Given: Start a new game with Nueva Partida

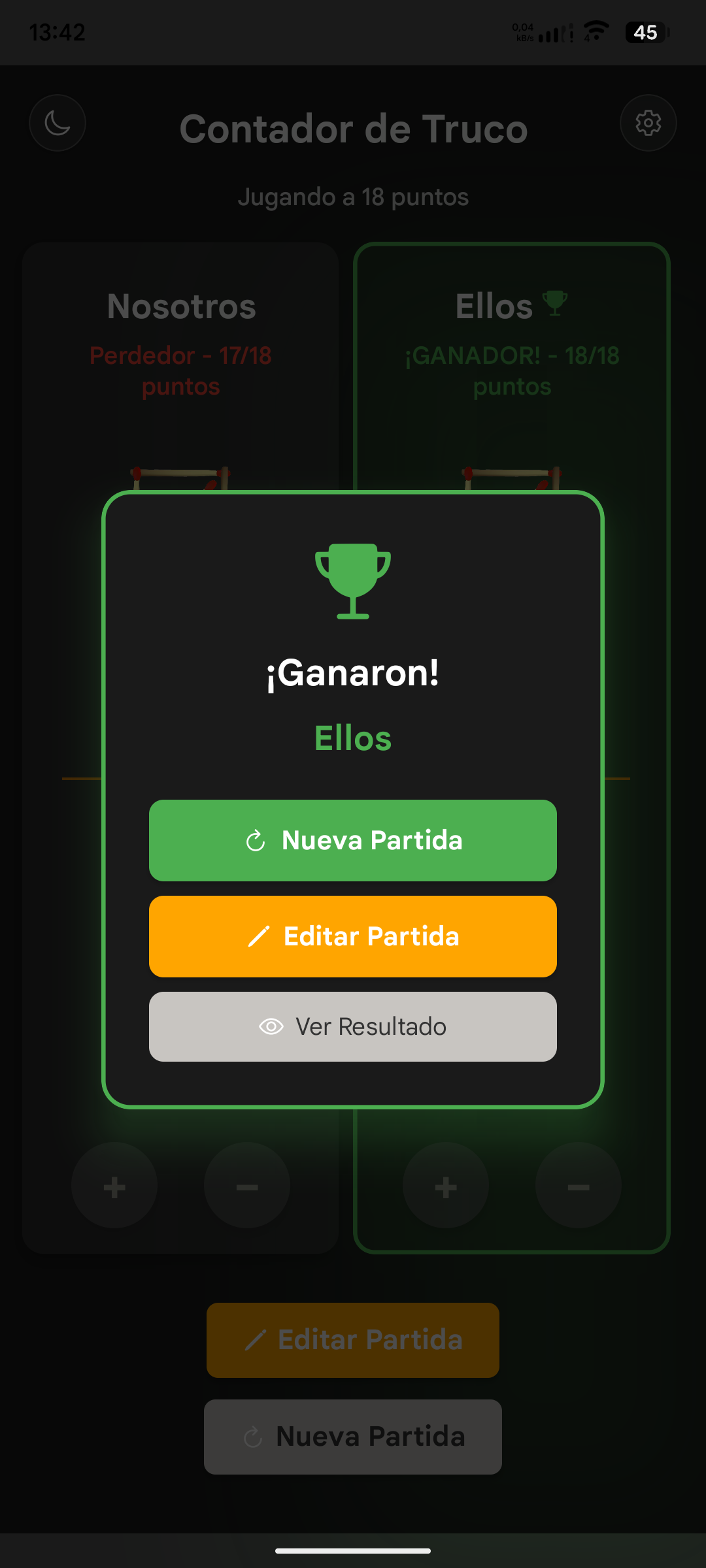Looking at the screenshot, I should (x=352, y=841).
